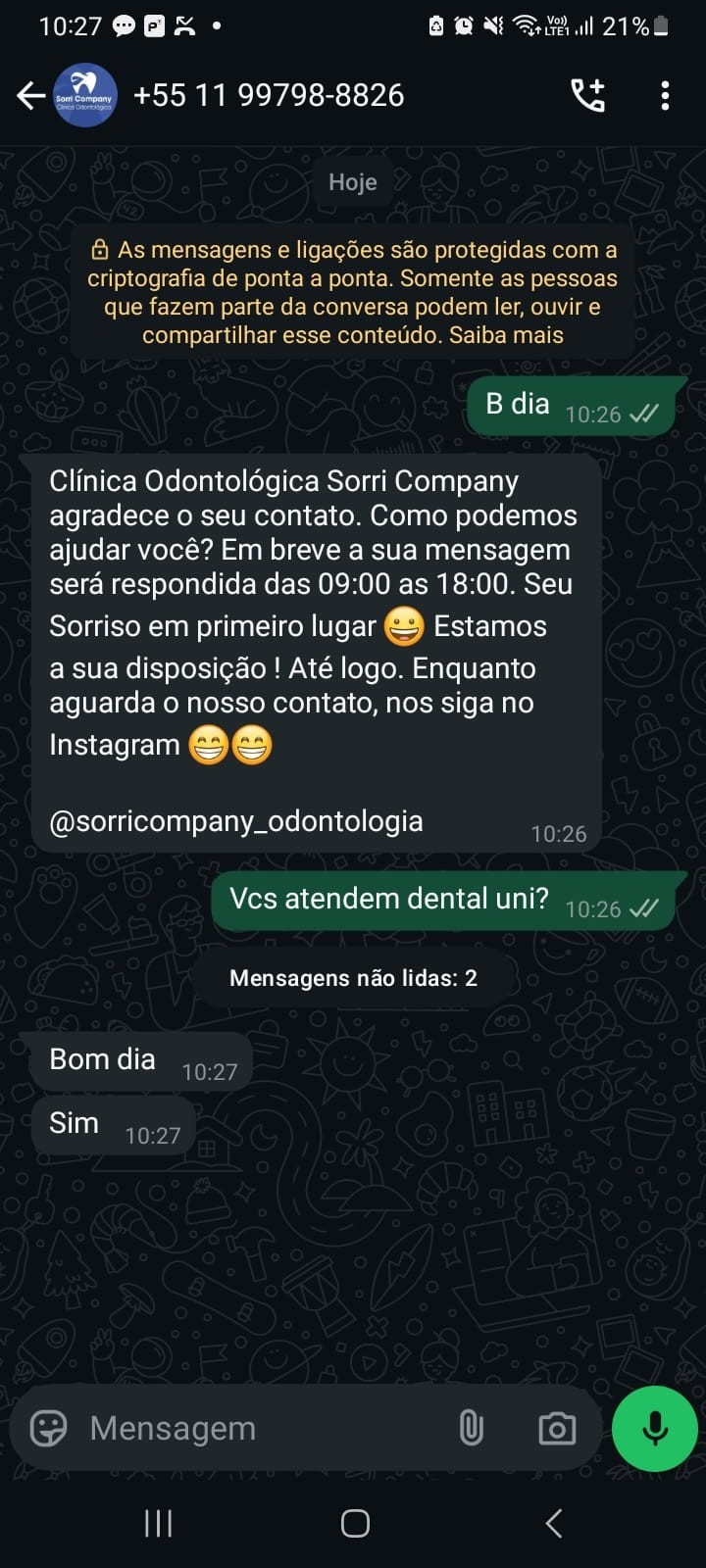Image resolution: width=706 pixels, height=1568 pixels.
Task: Start a call with this contact
Action: [587, 95]
